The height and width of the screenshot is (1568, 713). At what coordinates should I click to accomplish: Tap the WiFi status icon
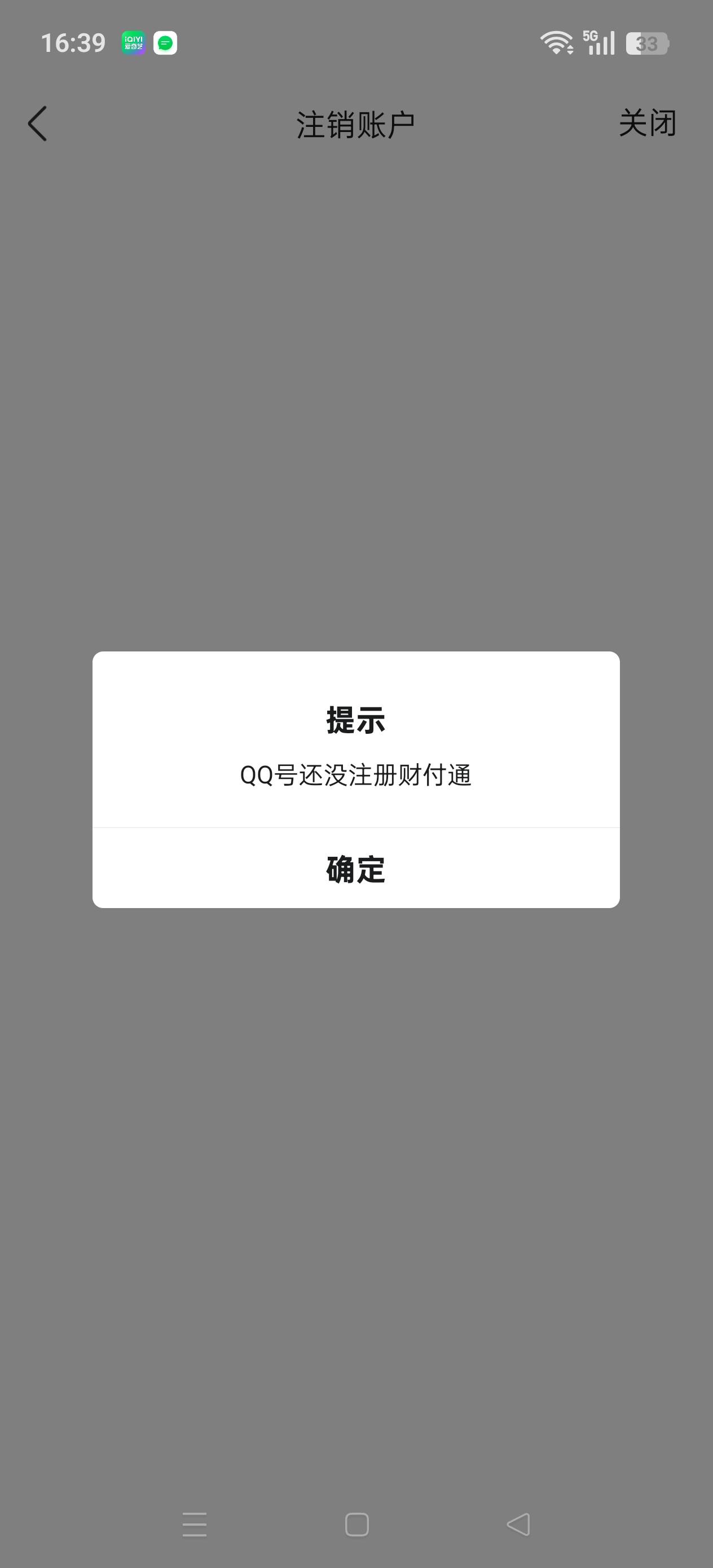[557, 41]
